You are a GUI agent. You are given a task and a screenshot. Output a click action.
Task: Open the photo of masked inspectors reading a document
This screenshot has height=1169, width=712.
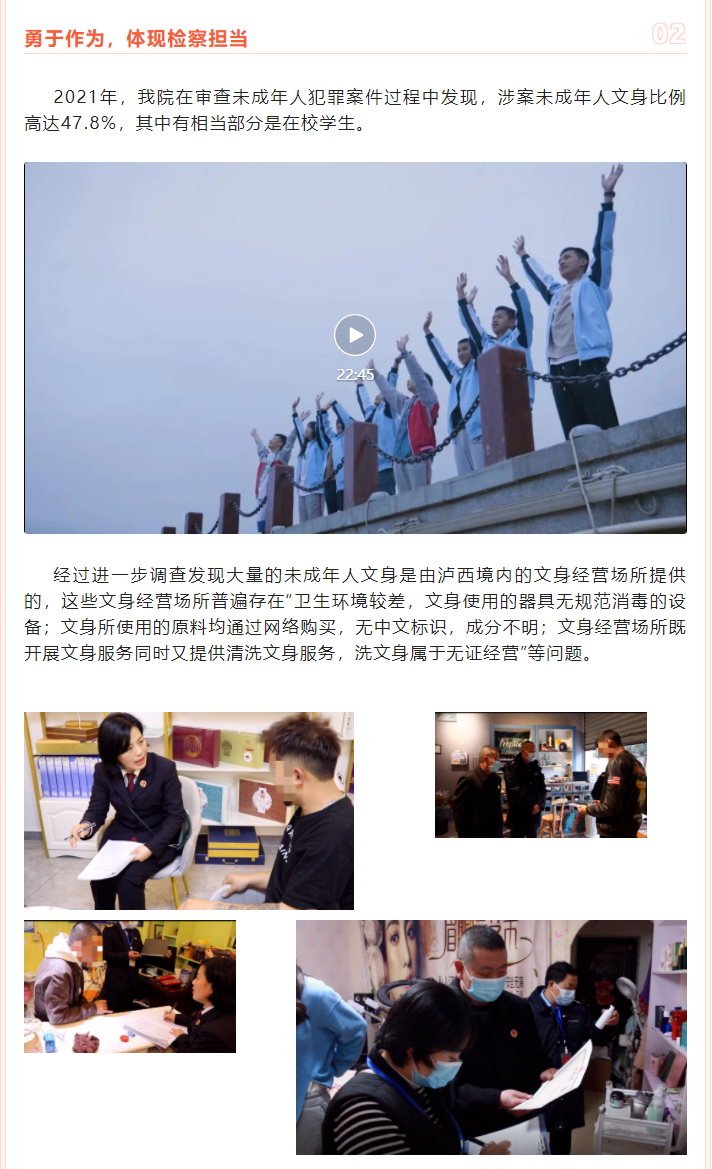point(491,1037)
